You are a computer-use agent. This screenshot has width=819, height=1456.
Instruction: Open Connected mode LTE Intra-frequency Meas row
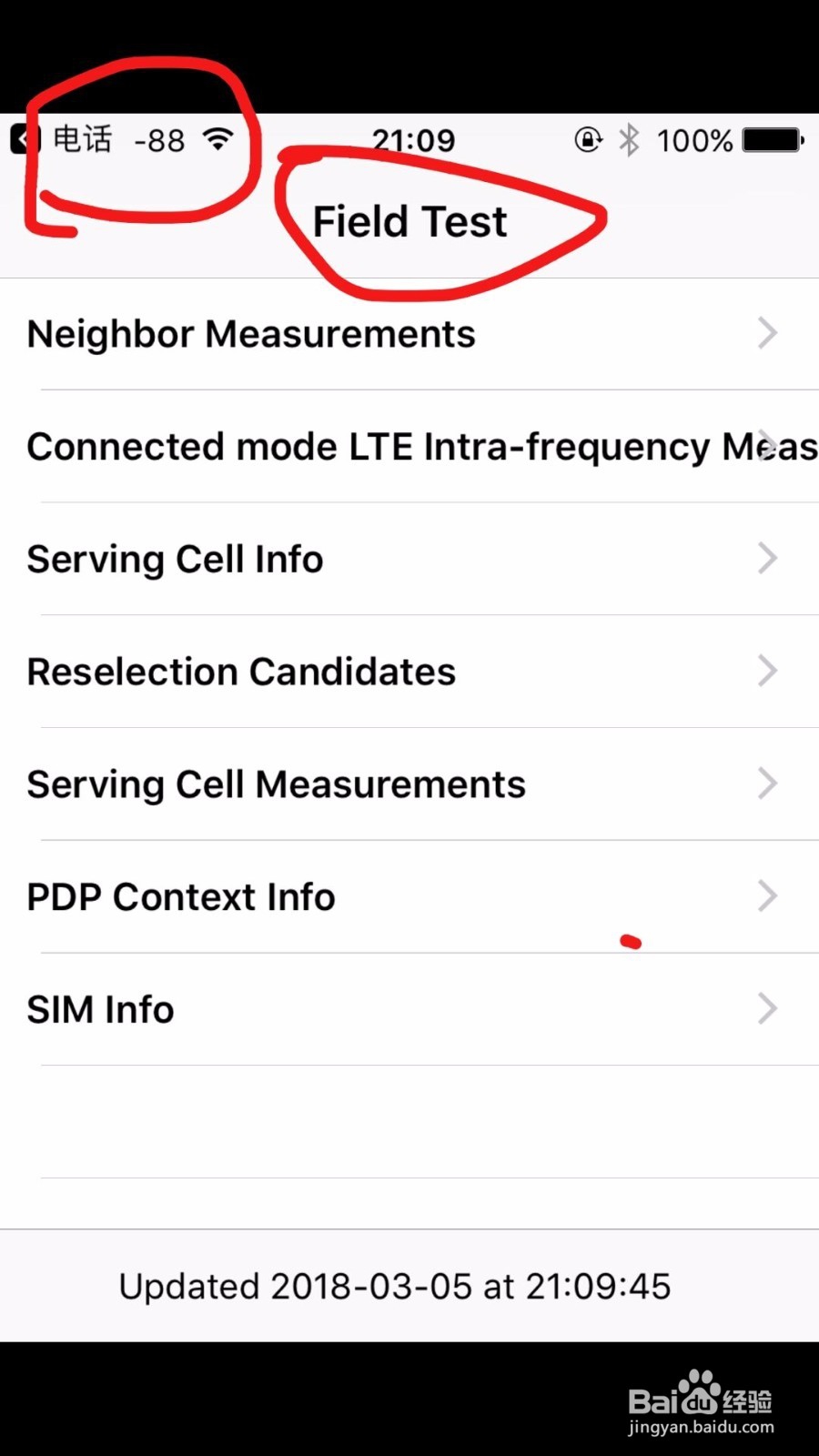tap(409, 446)
